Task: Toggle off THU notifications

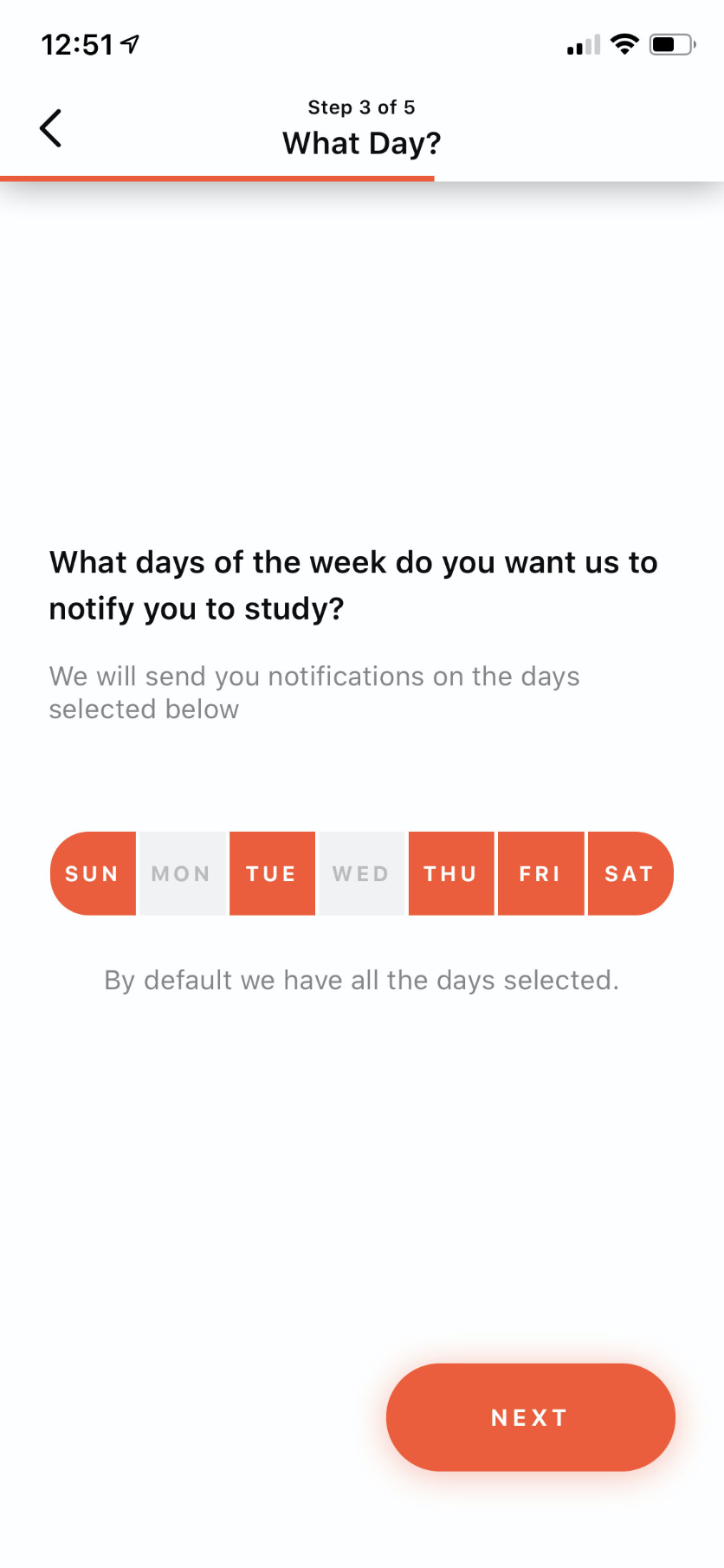Action: tap(451, 873)
